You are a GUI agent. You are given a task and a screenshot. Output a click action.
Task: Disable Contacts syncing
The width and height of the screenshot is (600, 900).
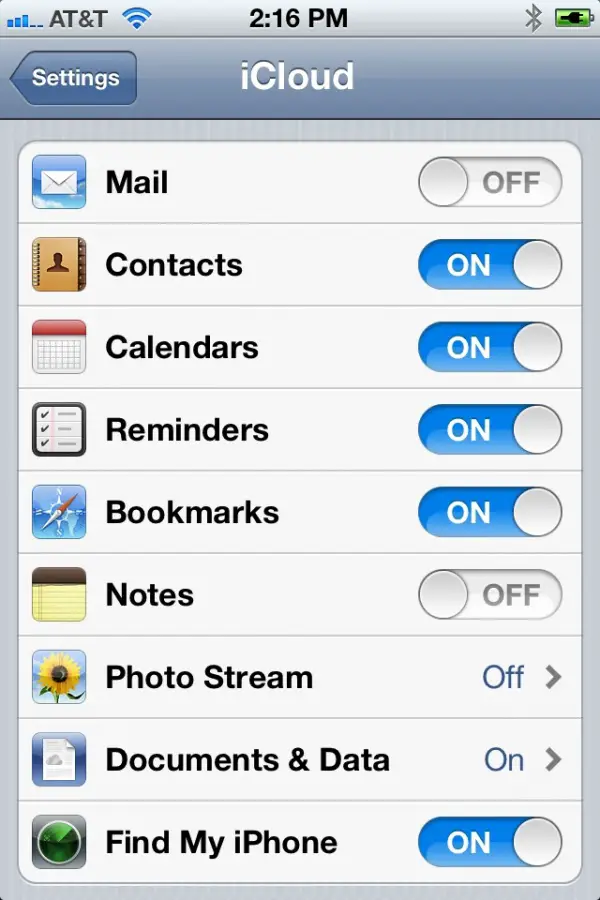point(489,265)
